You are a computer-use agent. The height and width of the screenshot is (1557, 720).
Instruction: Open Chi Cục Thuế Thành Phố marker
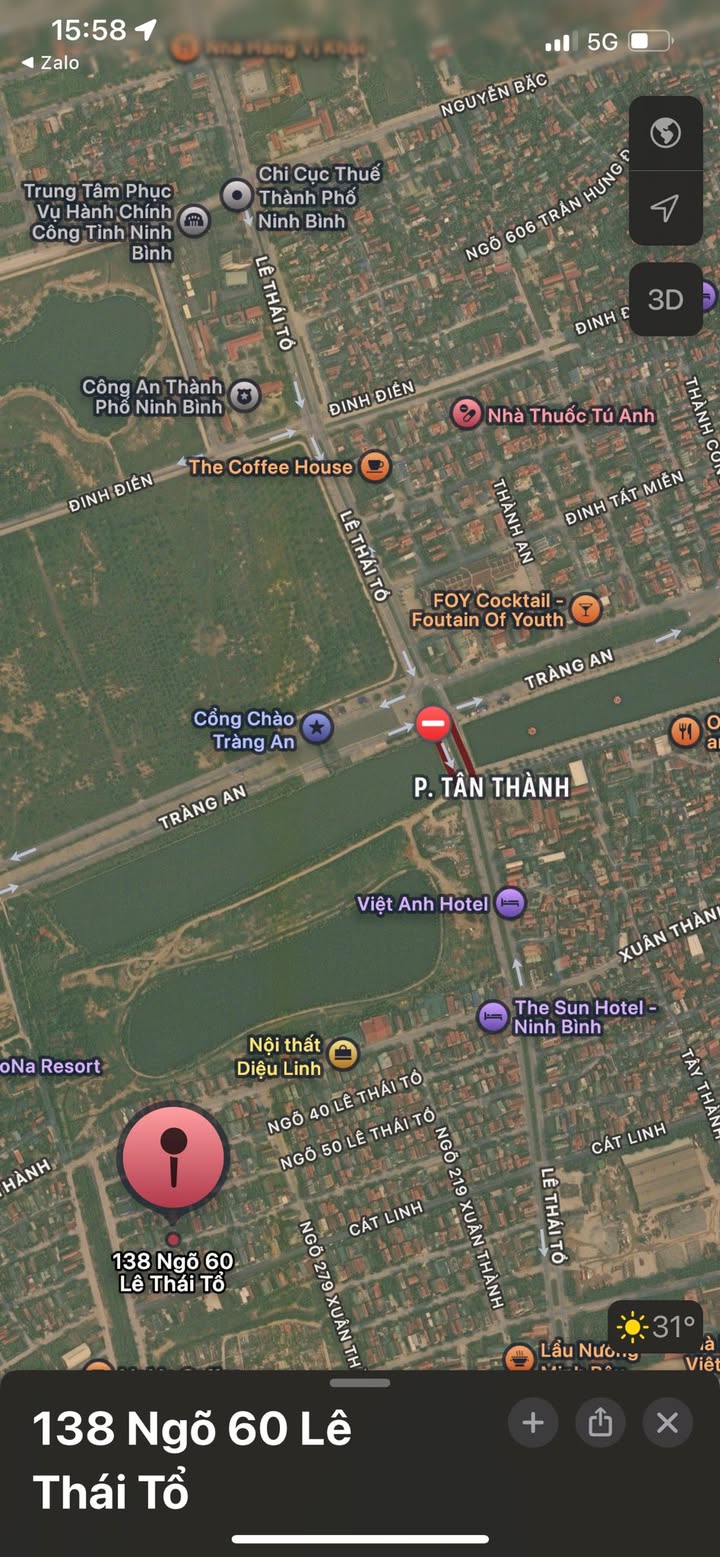click(x=237, y=195)
